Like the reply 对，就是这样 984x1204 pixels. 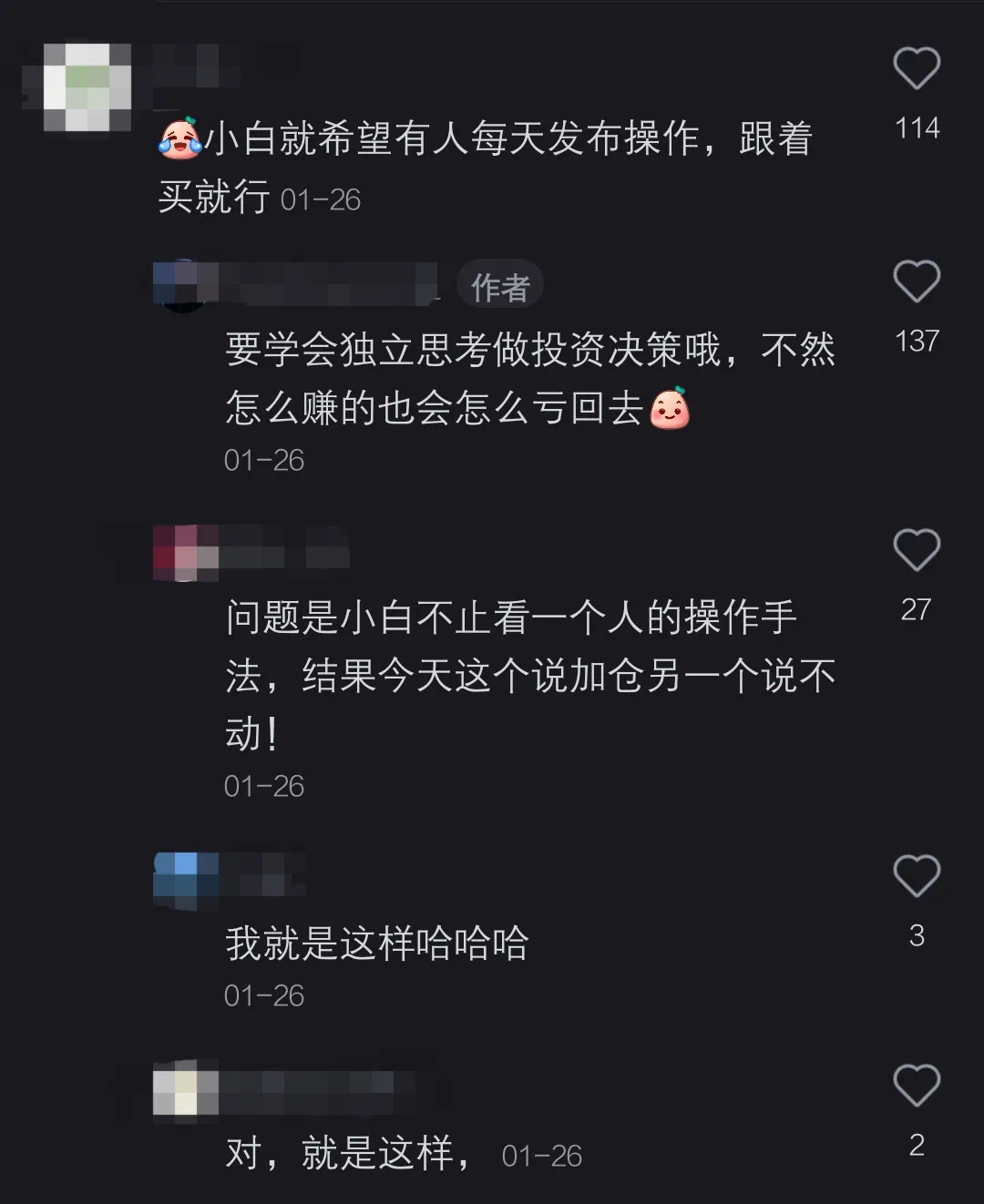[916, 1086]
